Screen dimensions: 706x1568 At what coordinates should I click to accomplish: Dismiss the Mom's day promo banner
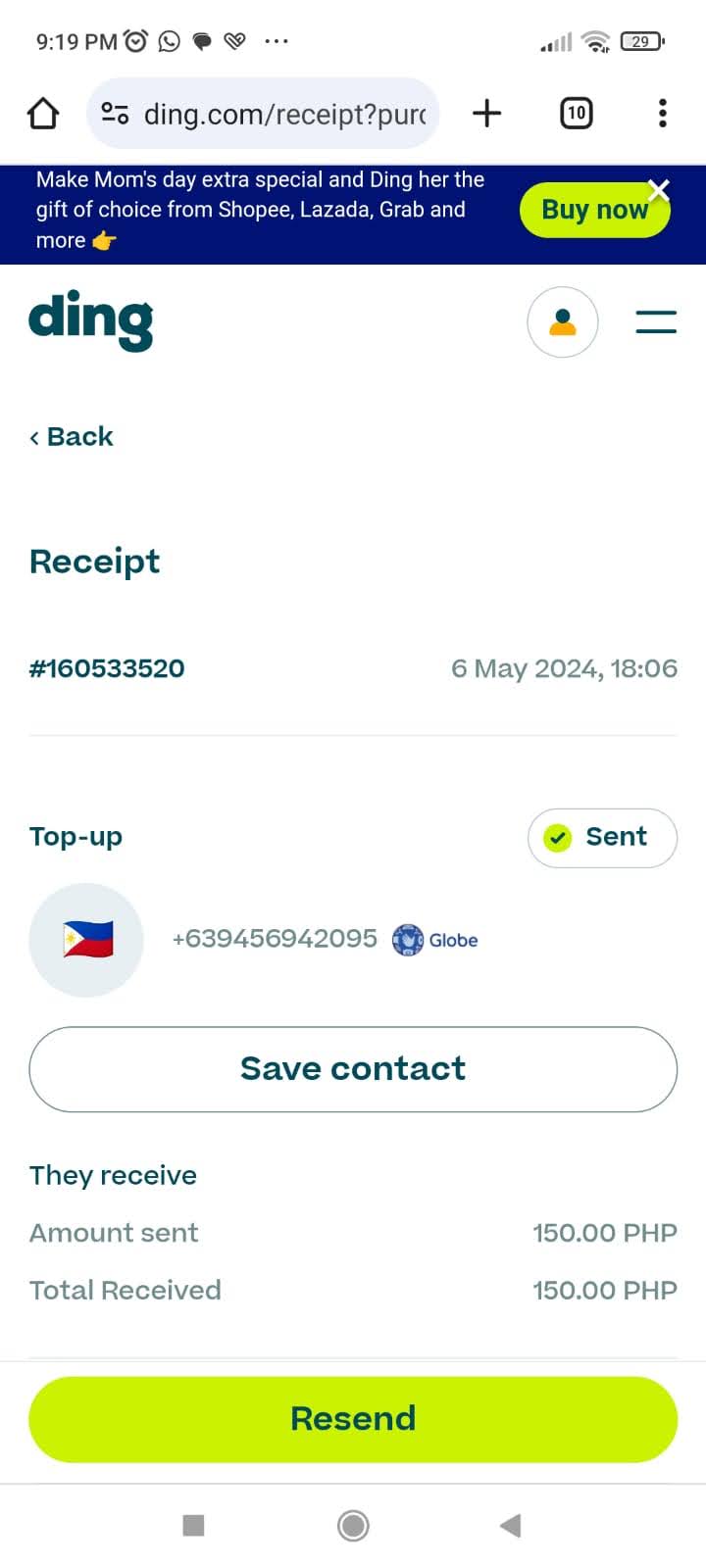[x=659, y=189]
